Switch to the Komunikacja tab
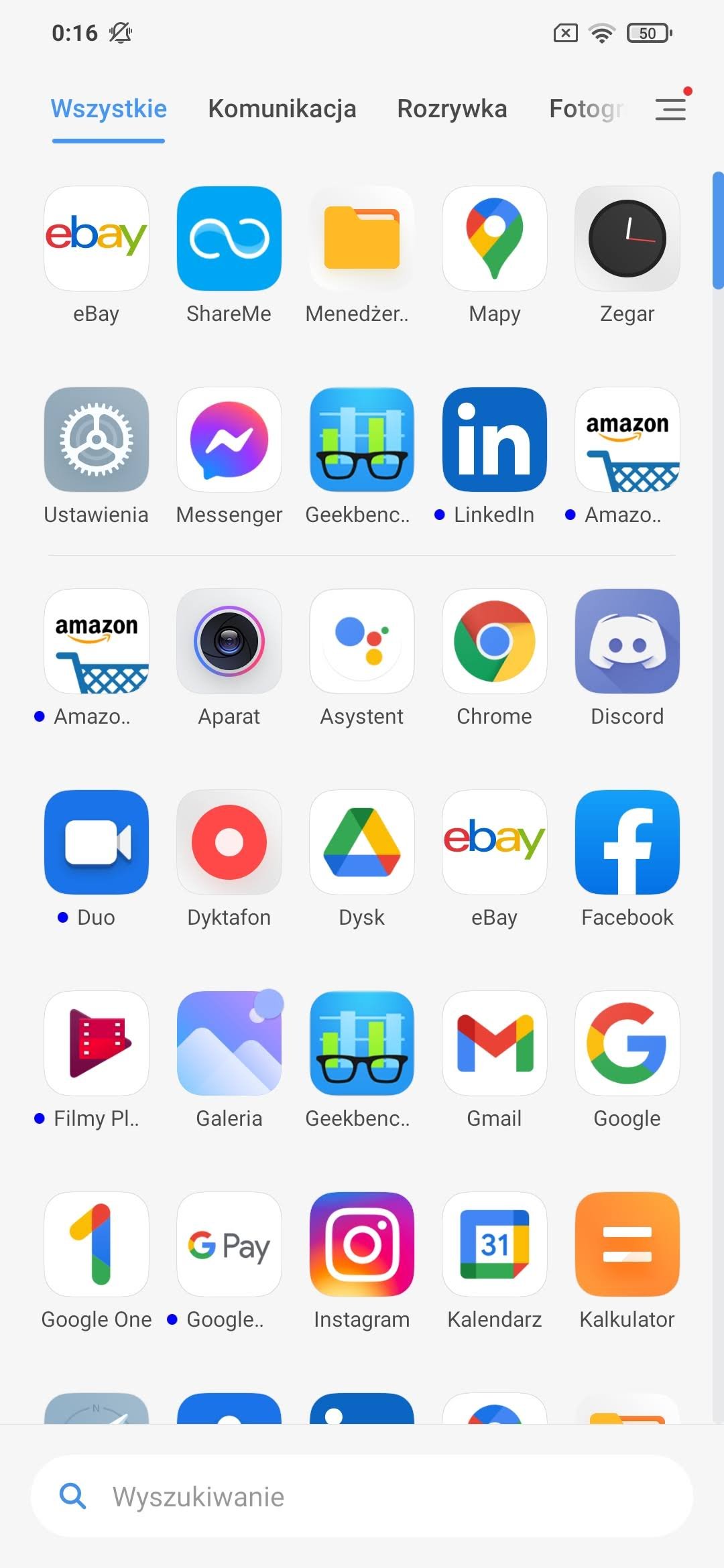The height and width of the screenshot is (1568, 724). point(282,109)
